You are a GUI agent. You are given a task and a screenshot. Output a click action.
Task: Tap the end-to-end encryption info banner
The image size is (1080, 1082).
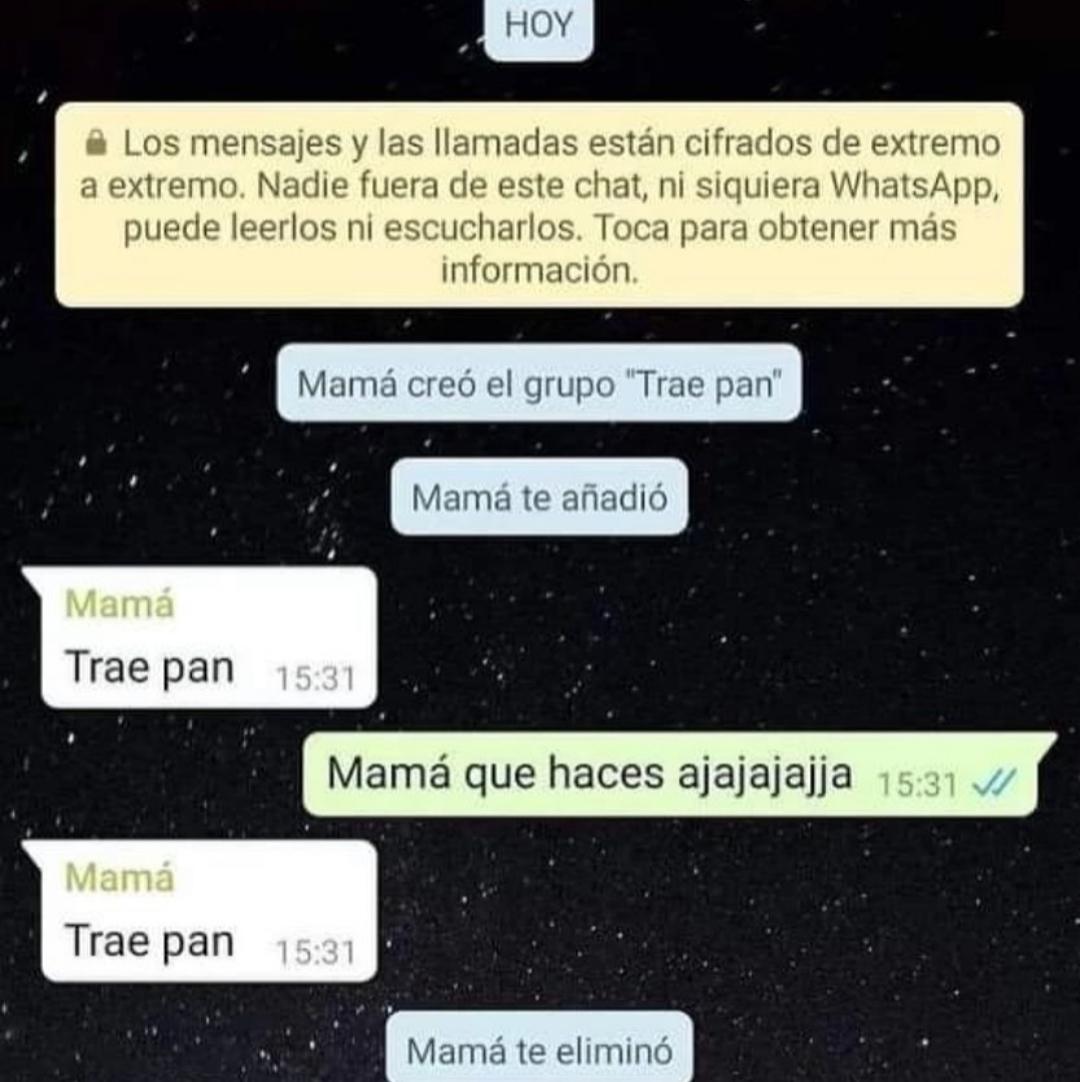(x=539, y=205)
